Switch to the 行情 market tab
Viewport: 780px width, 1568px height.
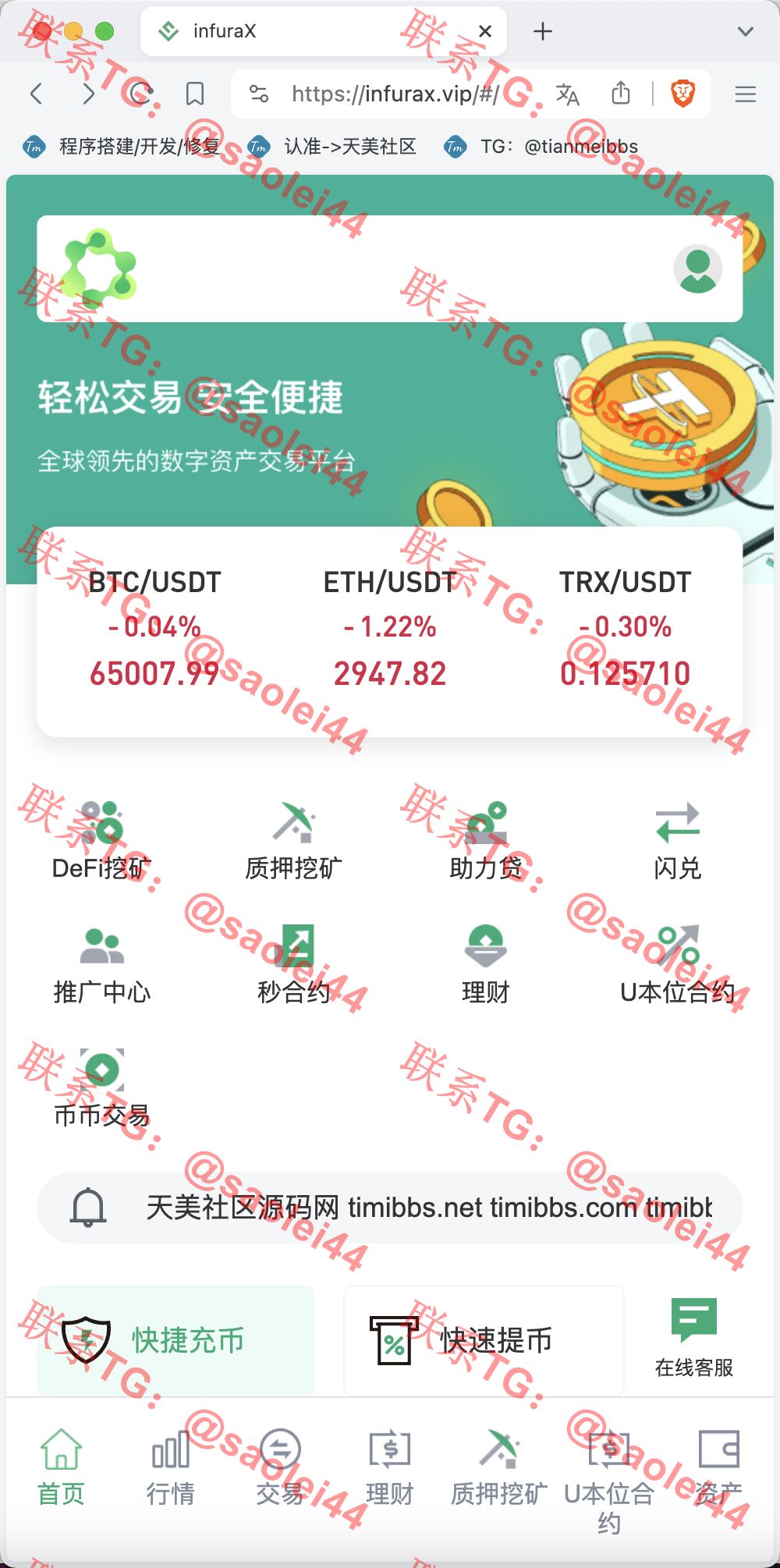170,1468
